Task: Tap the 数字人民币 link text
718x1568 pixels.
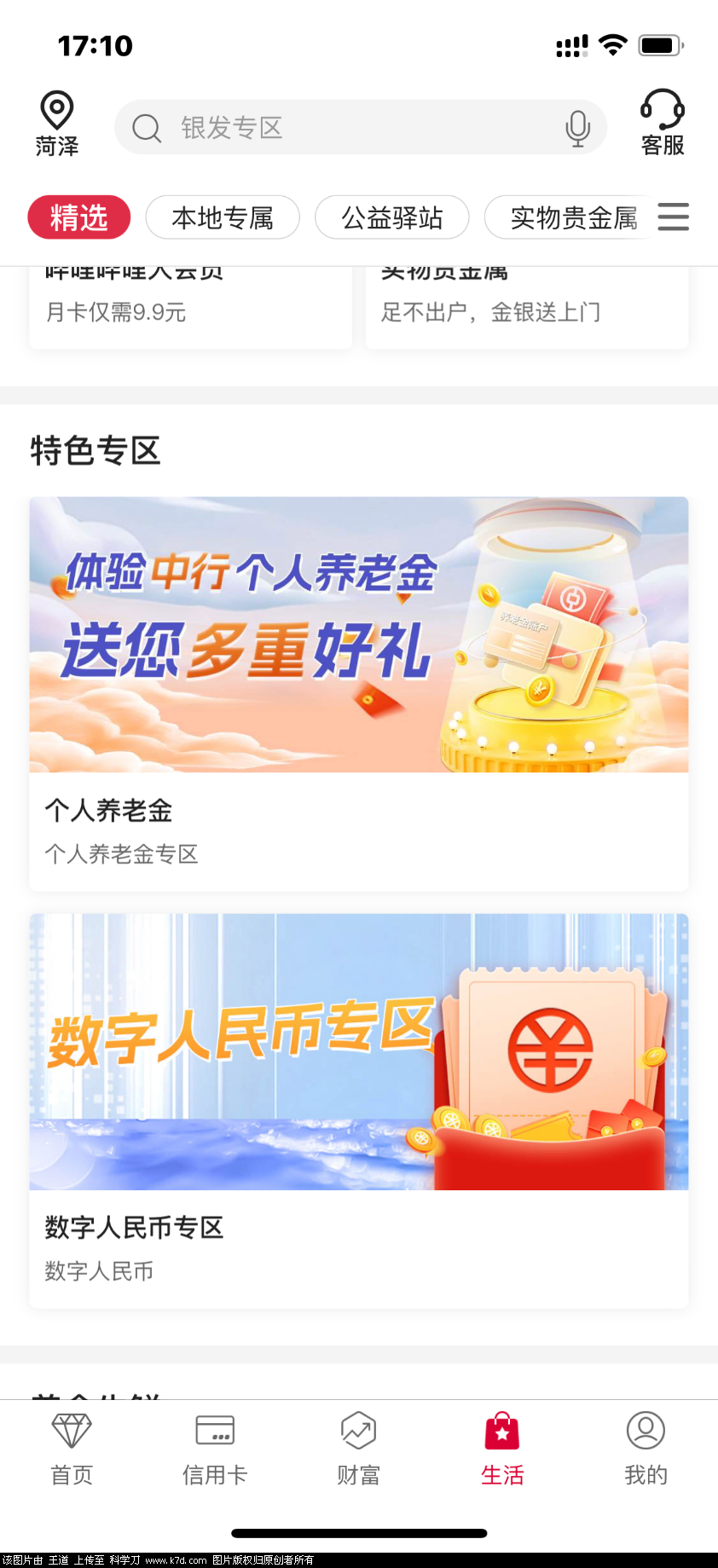Action: point(99,1271)
